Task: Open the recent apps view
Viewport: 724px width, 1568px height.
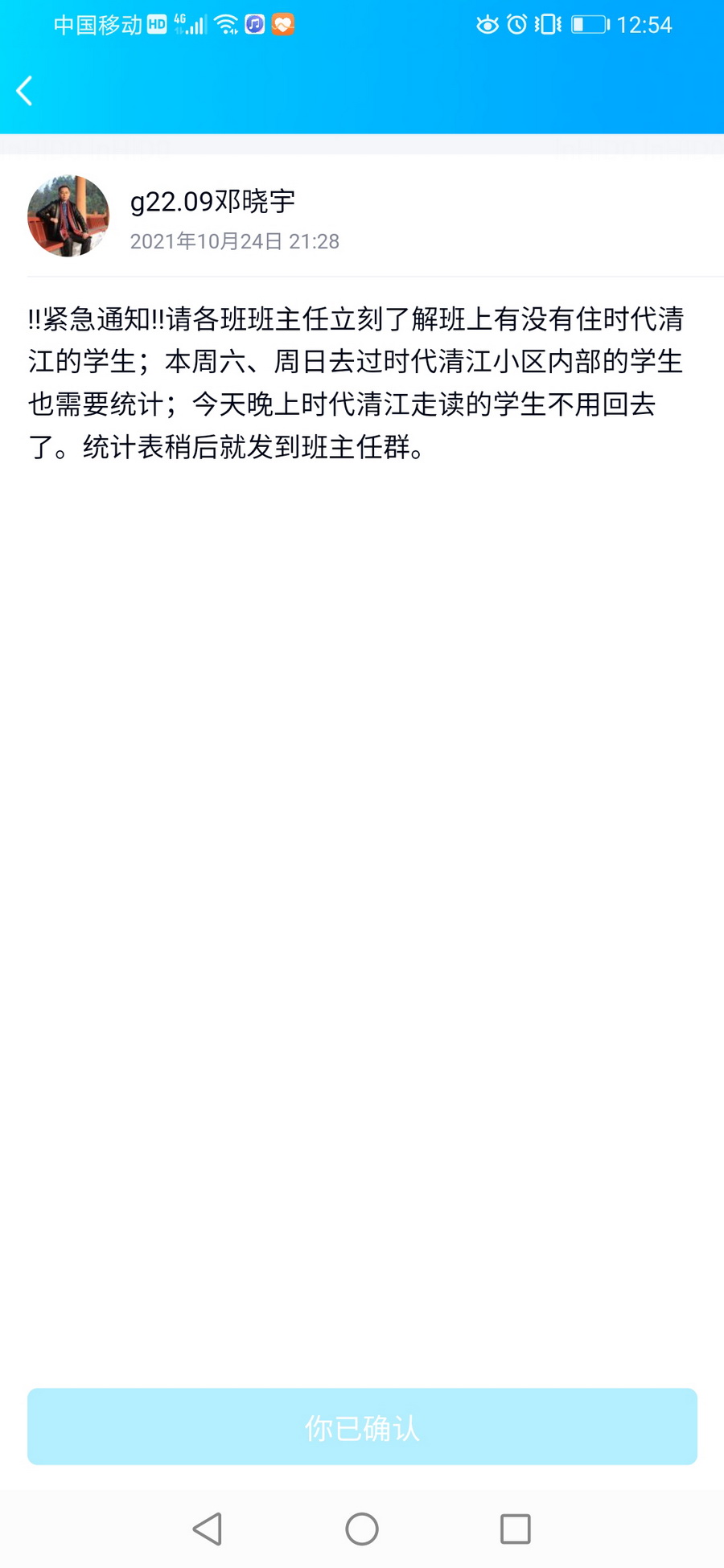Action: (x=515, y=1529)
